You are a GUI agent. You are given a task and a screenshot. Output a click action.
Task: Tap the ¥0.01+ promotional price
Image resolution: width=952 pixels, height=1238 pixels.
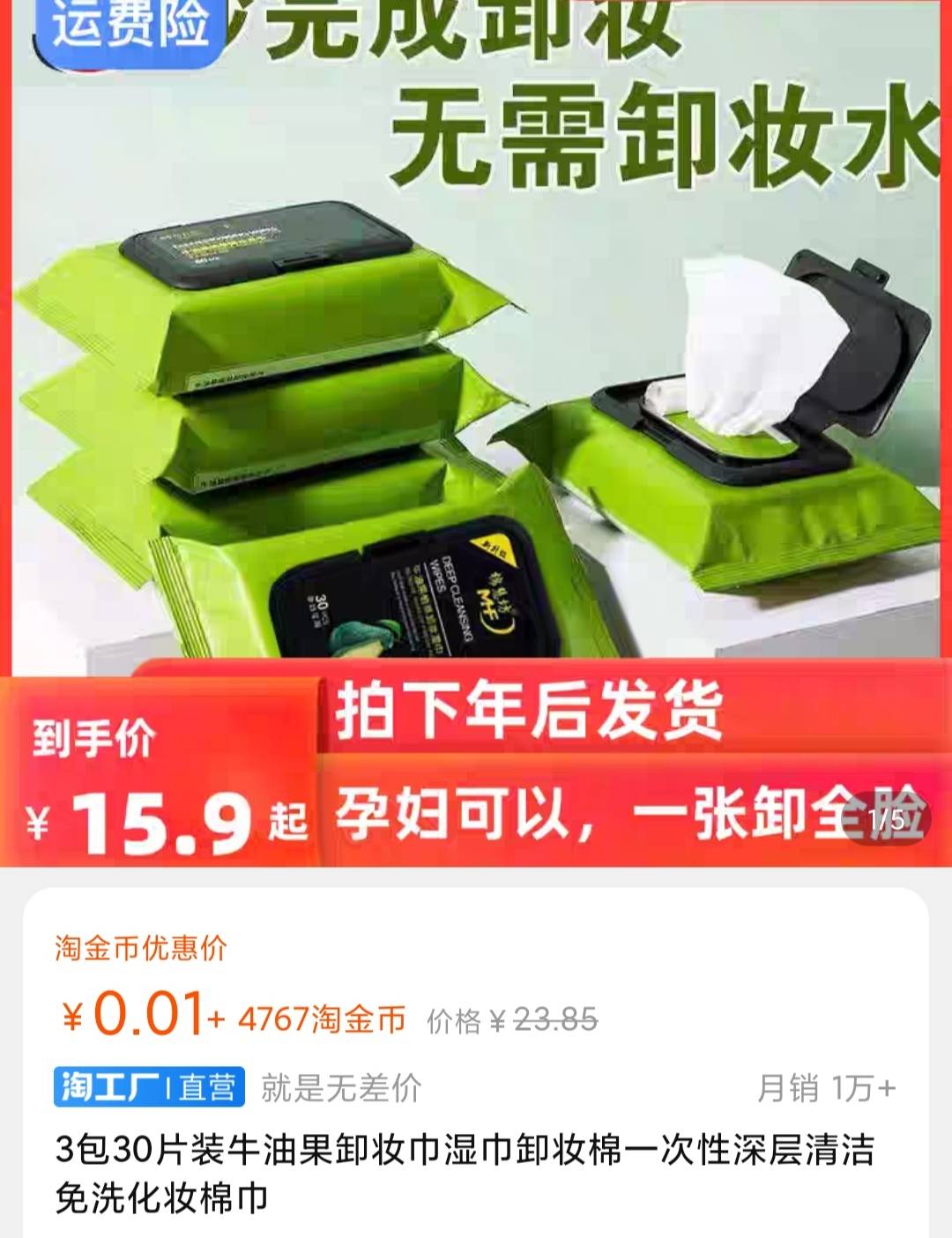[x=137, y=1016]
